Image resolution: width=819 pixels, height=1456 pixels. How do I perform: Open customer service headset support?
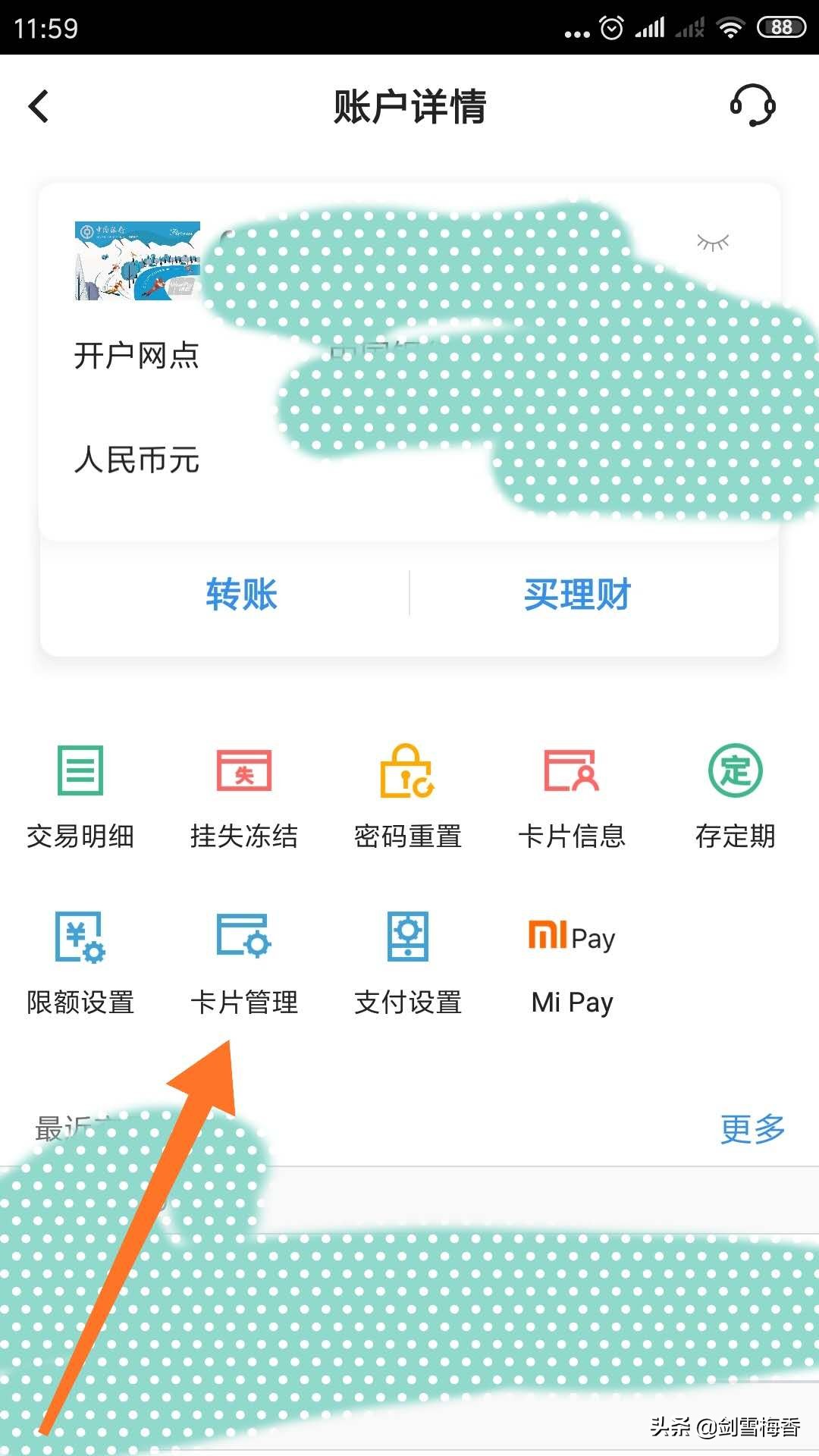[750, 106]
